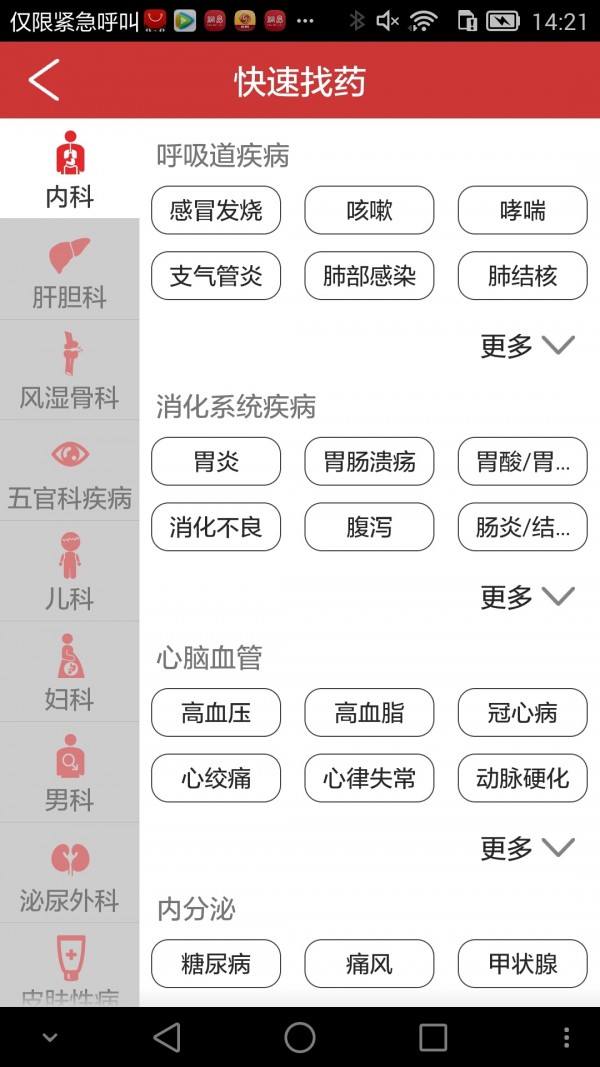
Task: Open the 五官科疾病 category
Action: coord(69,471)
